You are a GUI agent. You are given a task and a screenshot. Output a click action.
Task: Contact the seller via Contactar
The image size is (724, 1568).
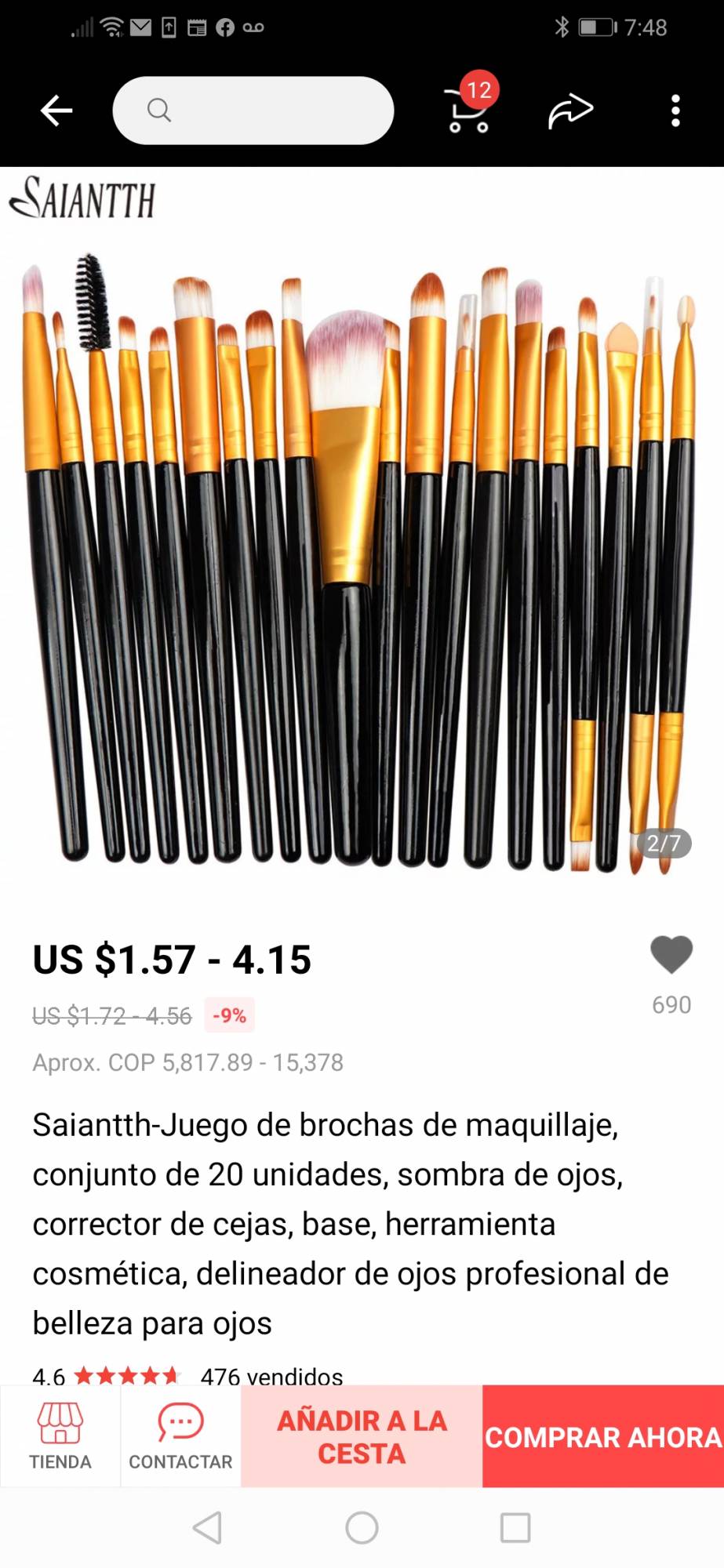click(180, 1436)
